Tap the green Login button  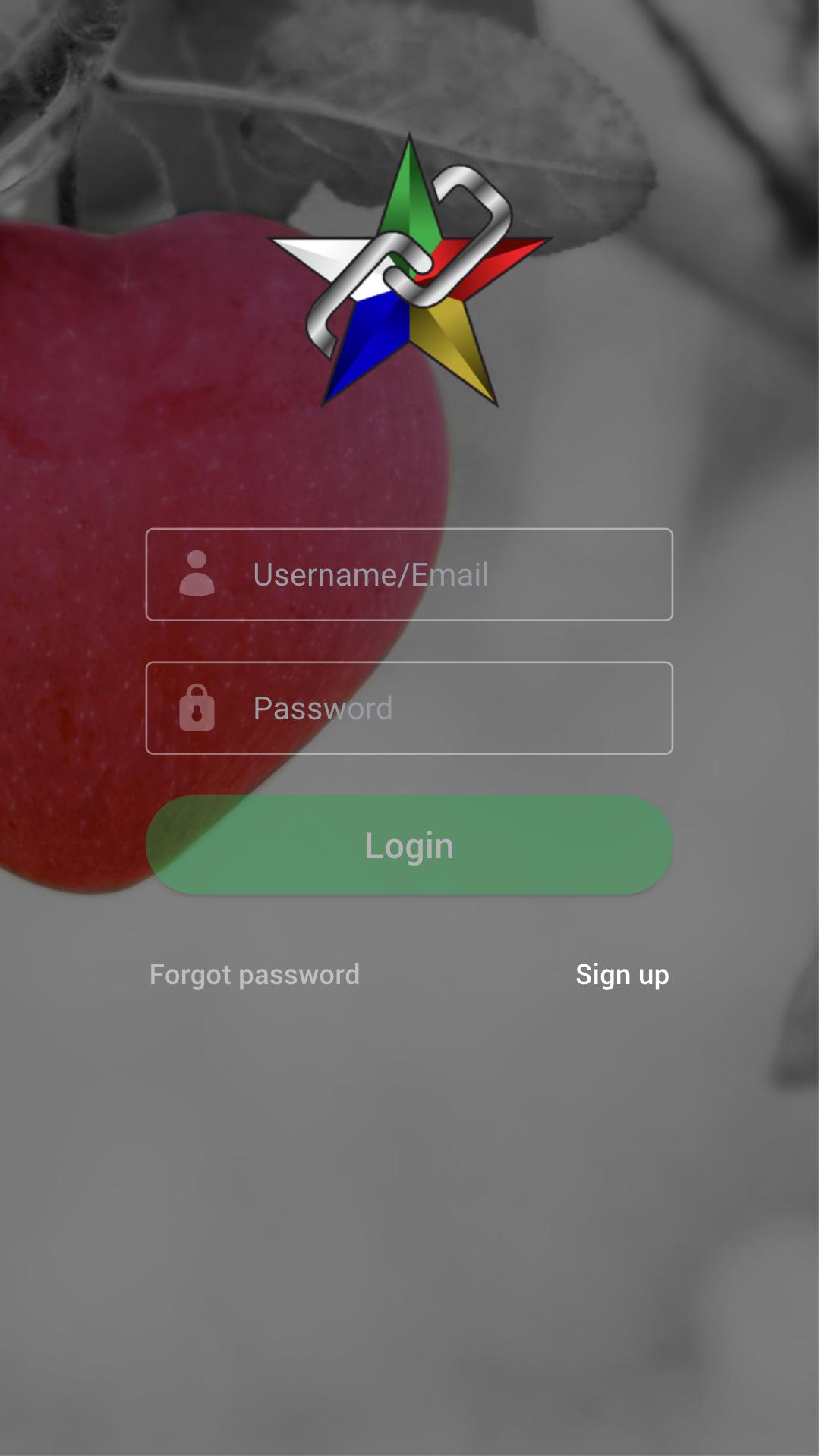pyautogui.click(x=409, y=844)
